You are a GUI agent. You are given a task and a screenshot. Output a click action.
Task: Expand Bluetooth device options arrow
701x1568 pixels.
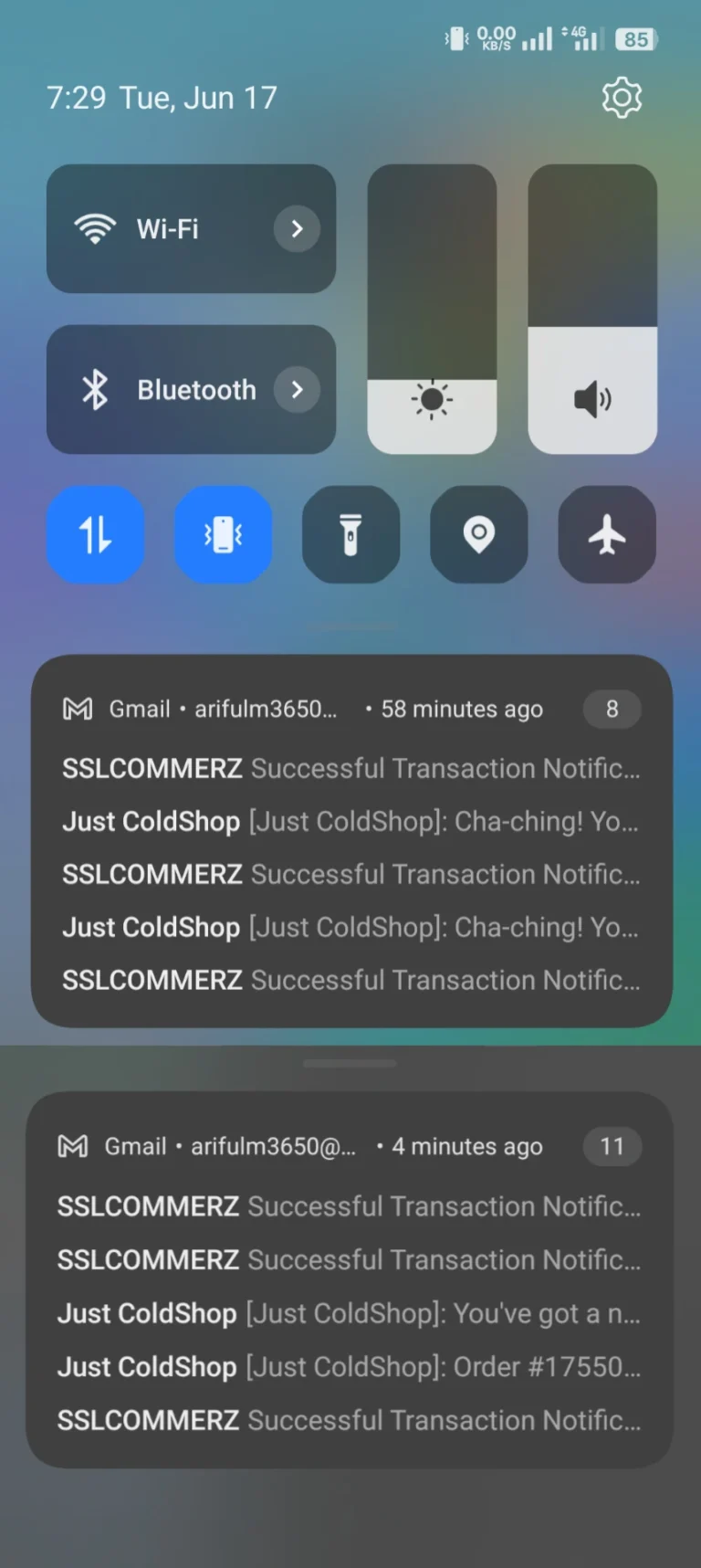point(297,390)
